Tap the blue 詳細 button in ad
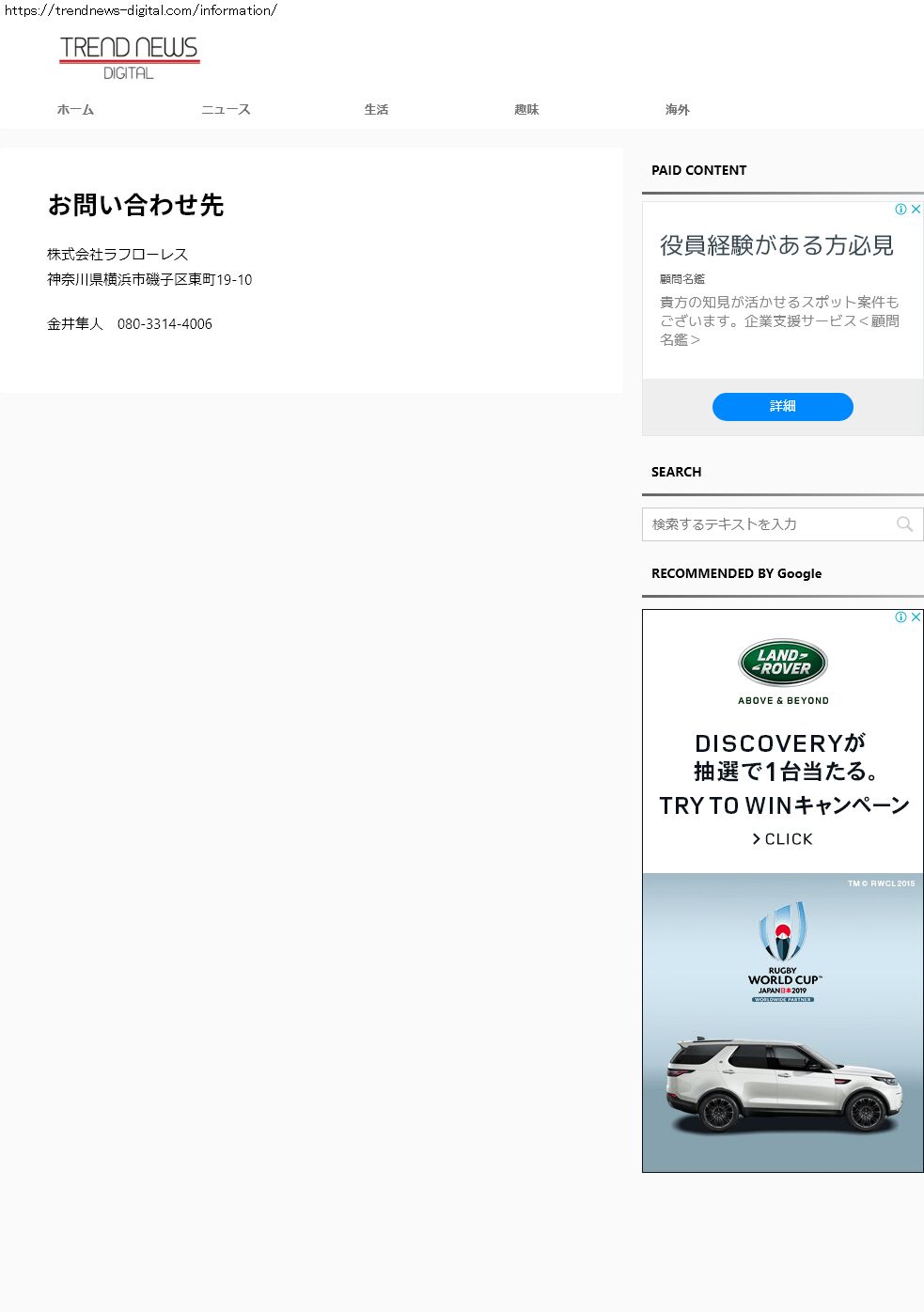The width and height of the screenshot is (924, 1312). point(782,406)
